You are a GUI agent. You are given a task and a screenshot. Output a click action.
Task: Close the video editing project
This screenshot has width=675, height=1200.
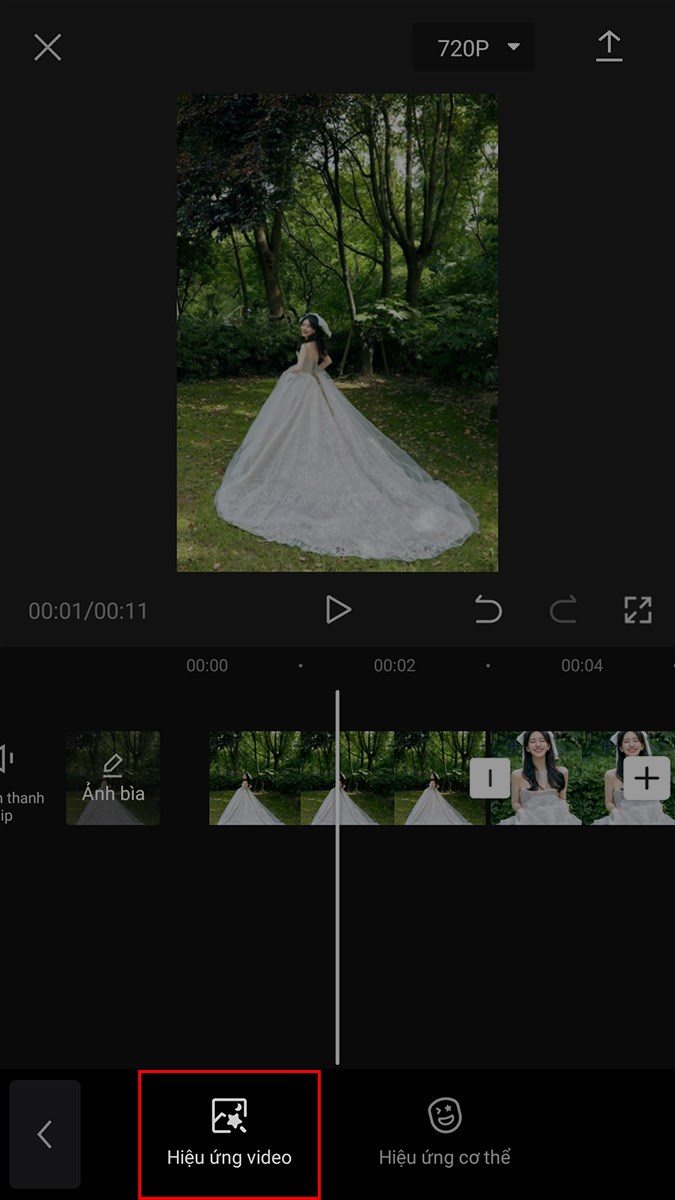click(47, 47)
